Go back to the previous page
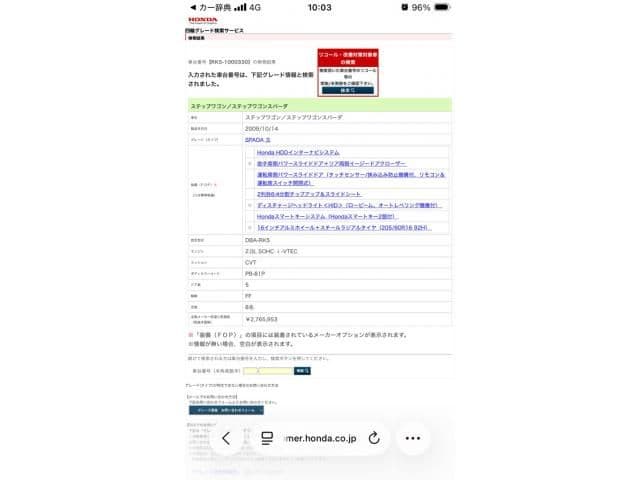The width and height of the screenshot is (640, 480). pos(226,438)
